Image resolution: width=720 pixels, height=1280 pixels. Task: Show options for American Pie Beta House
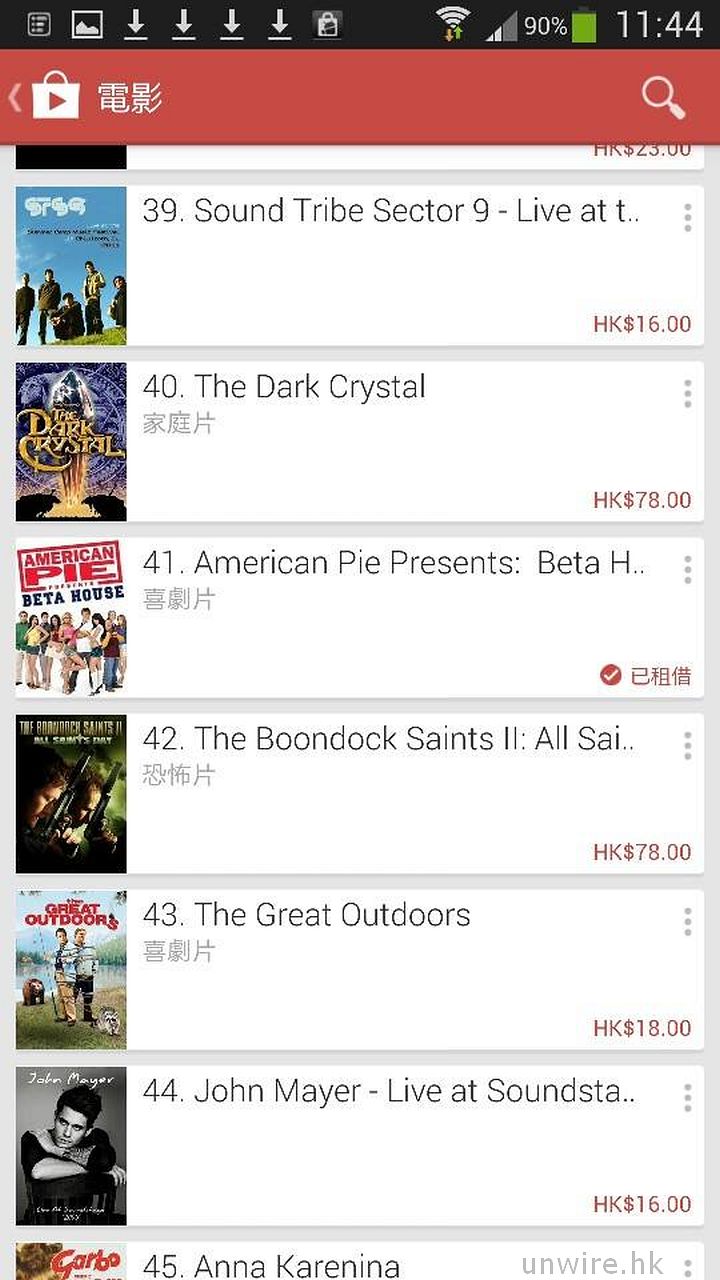click(x=687, y=570)
